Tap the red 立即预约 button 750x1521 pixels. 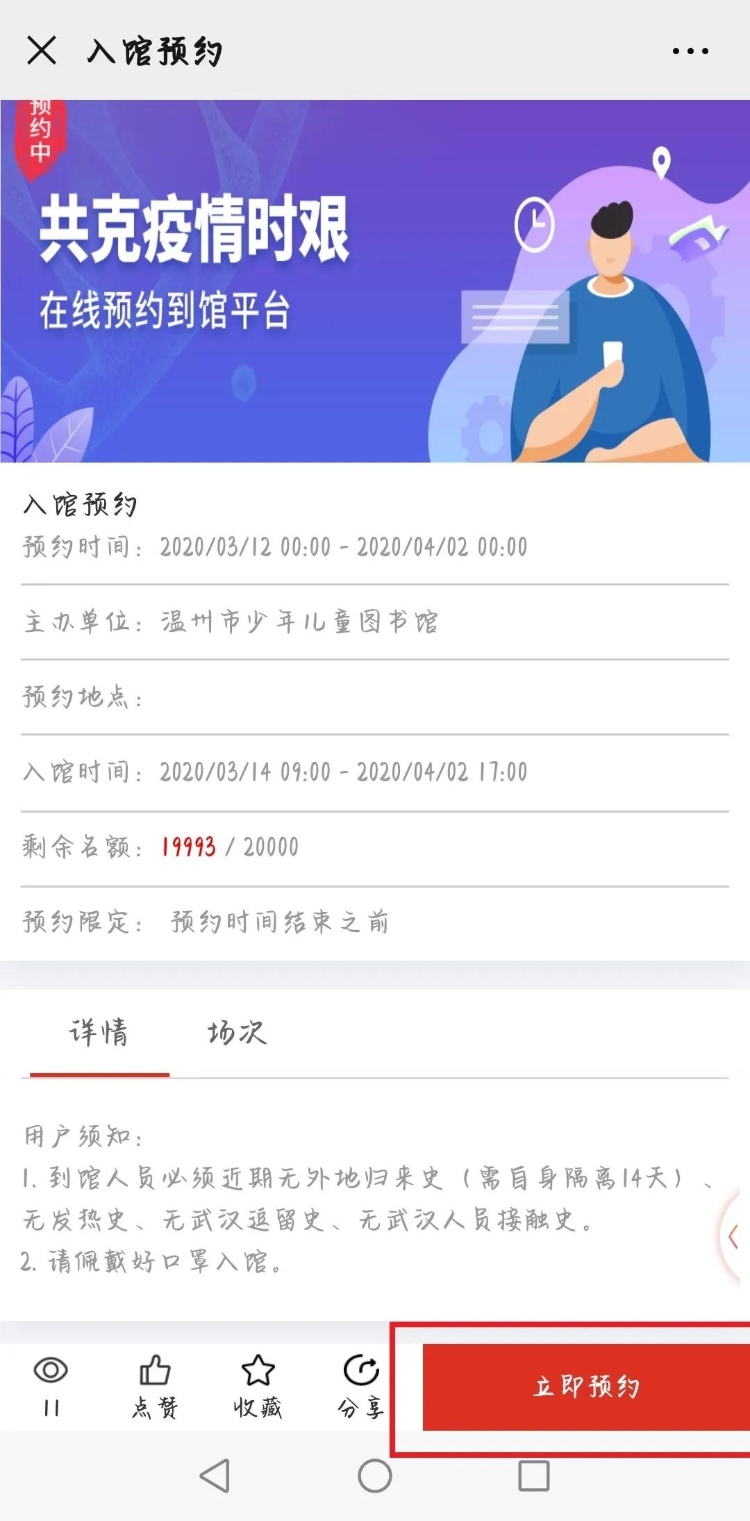pos(586,1387)
